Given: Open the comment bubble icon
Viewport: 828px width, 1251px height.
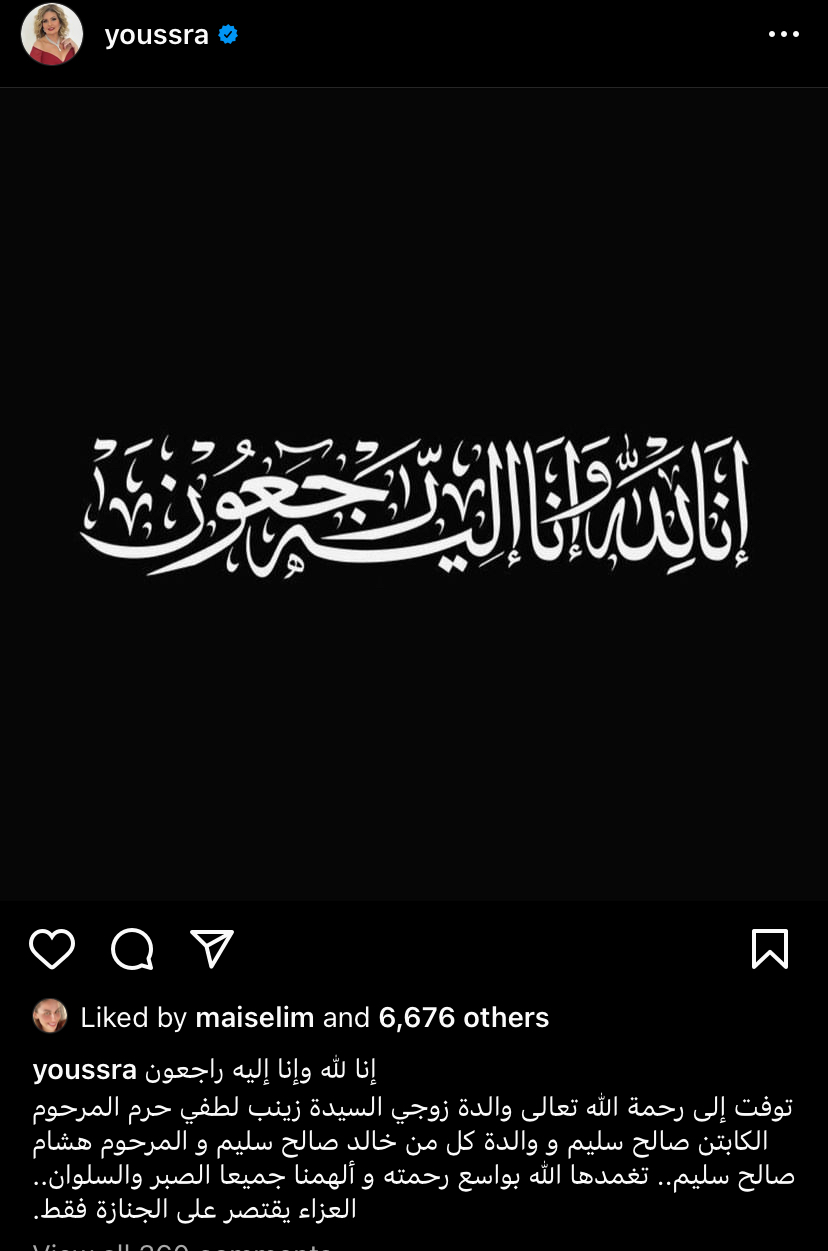Looking at the screenshot, I should coord(132,948).
